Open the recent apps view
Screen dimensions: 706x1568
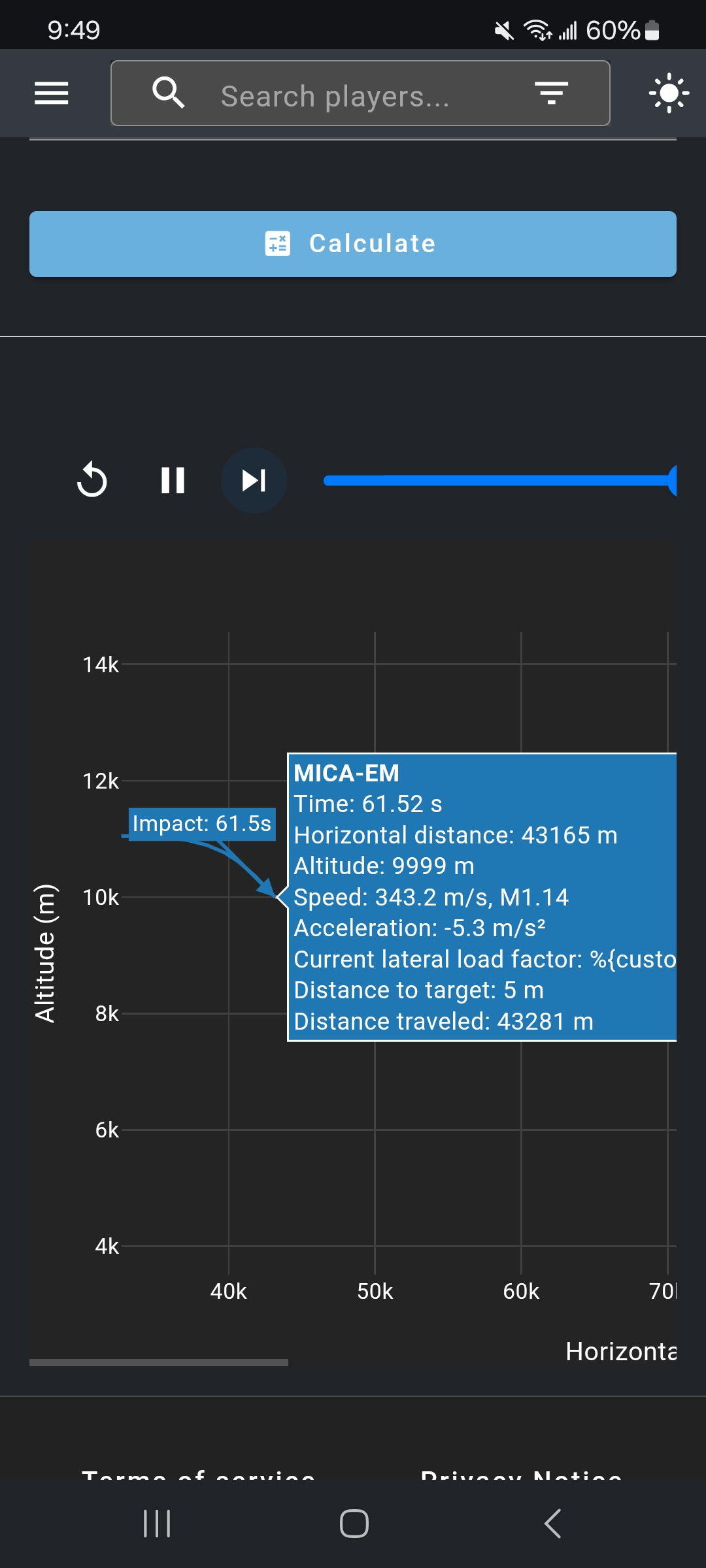[157, 1524]
